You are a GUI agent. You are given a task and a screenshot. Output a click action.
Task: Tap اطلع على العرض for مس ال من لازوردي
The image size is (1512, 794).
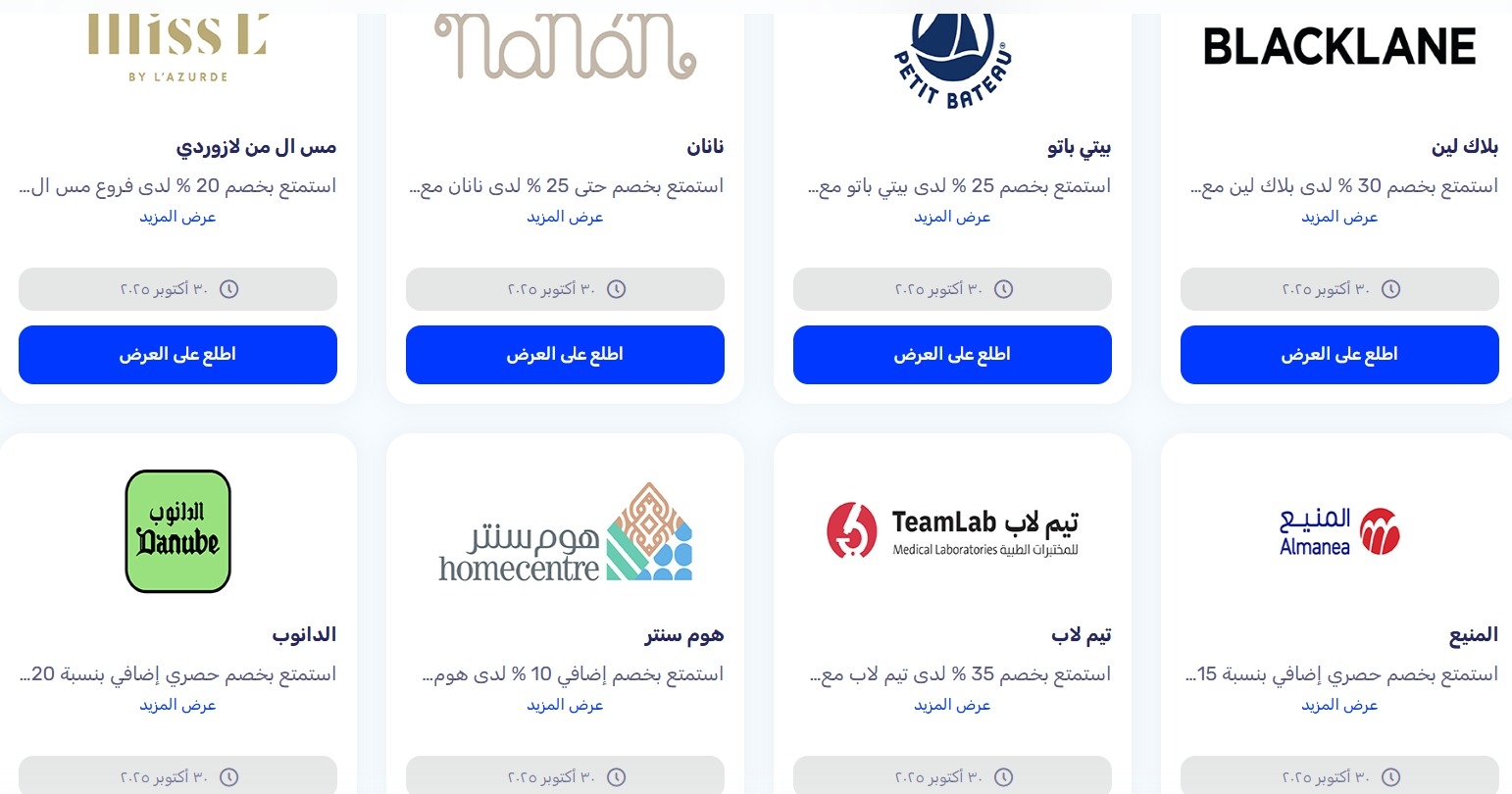click(x=177, y=354)
